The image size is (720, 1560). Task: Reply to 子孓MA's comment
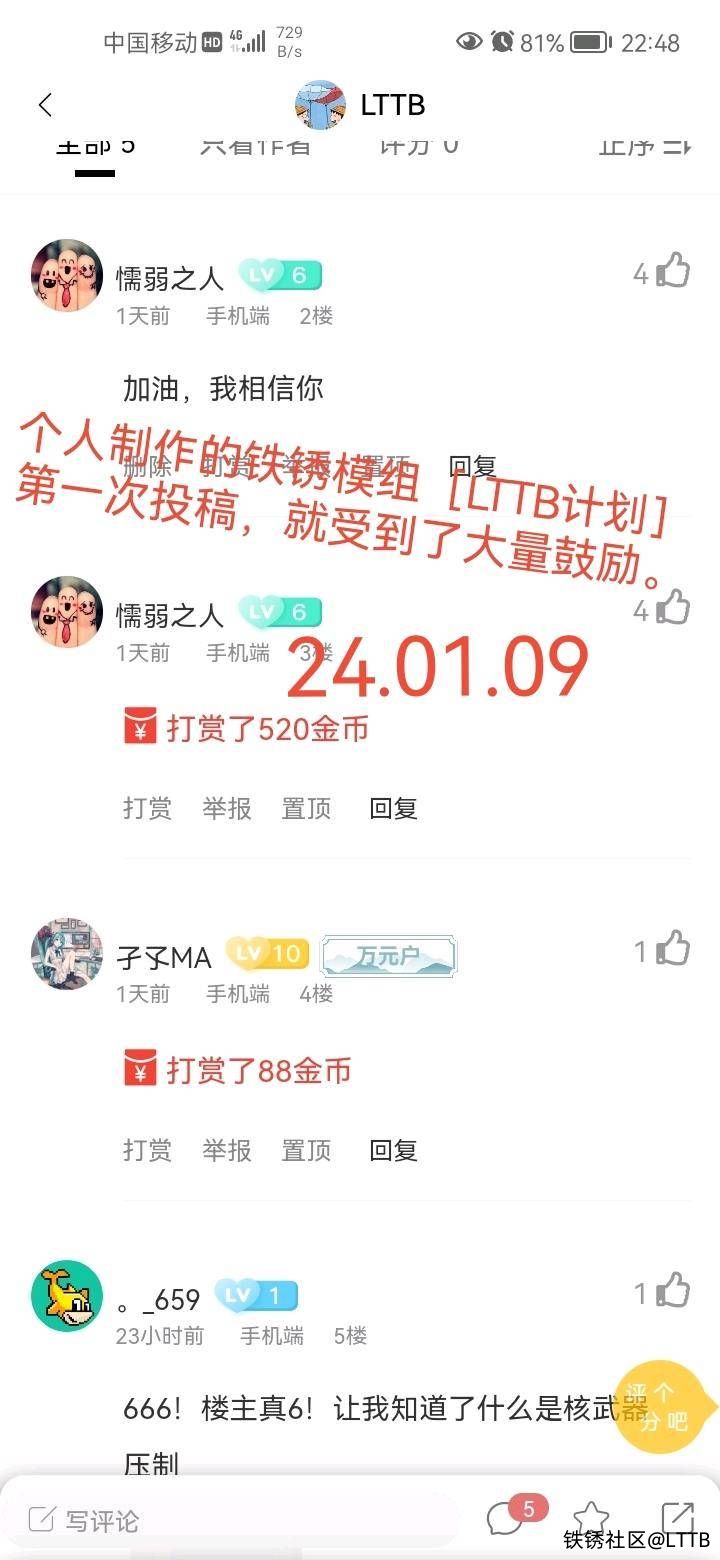[393, 1150]
